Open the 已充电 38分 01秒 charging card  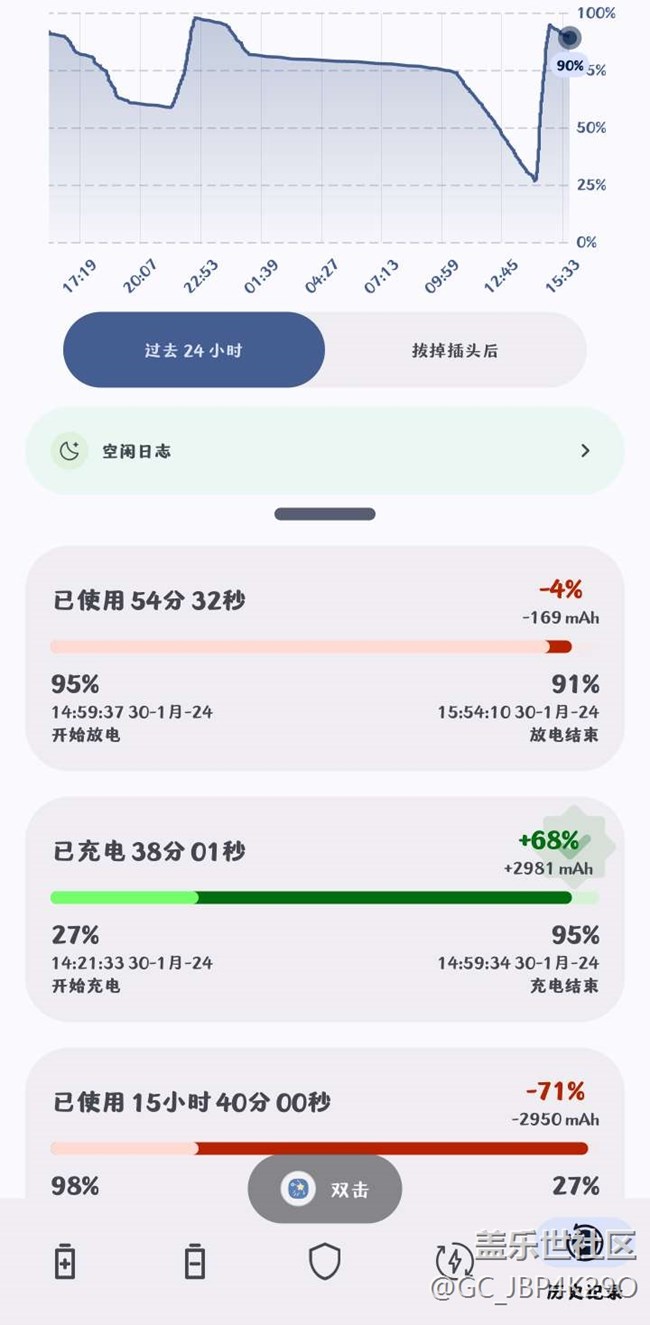click(325, 909)
